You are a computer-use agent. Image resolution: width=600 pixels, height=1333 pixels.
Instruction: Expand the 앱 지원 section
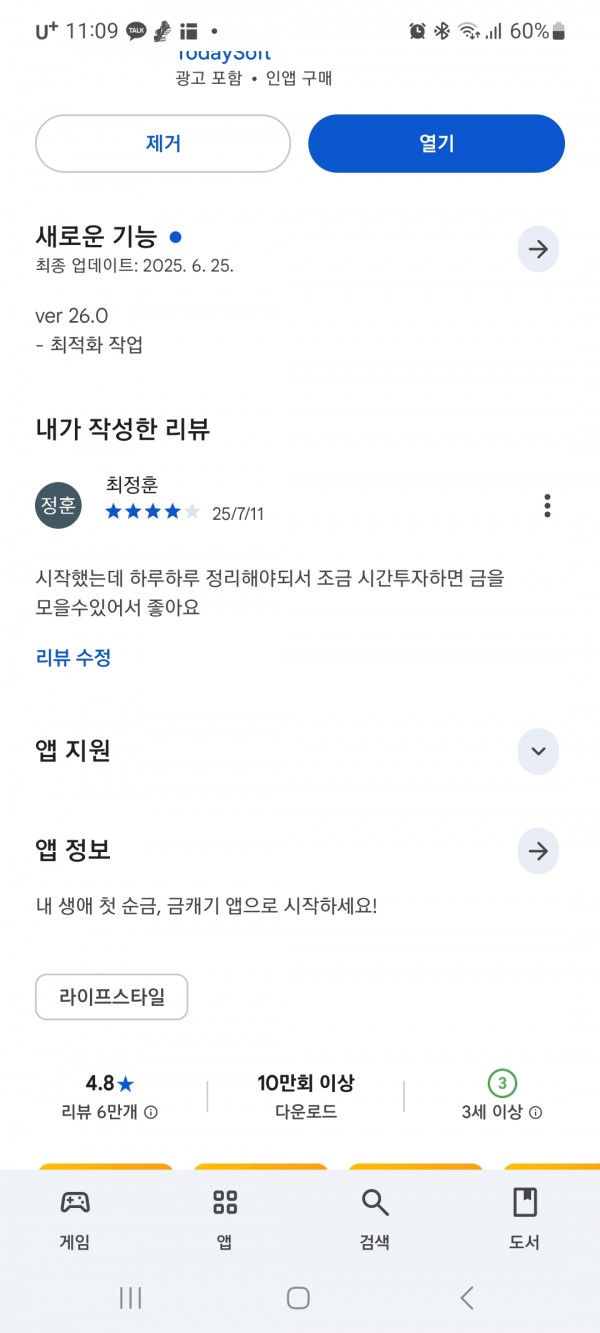tap(538, 751)
